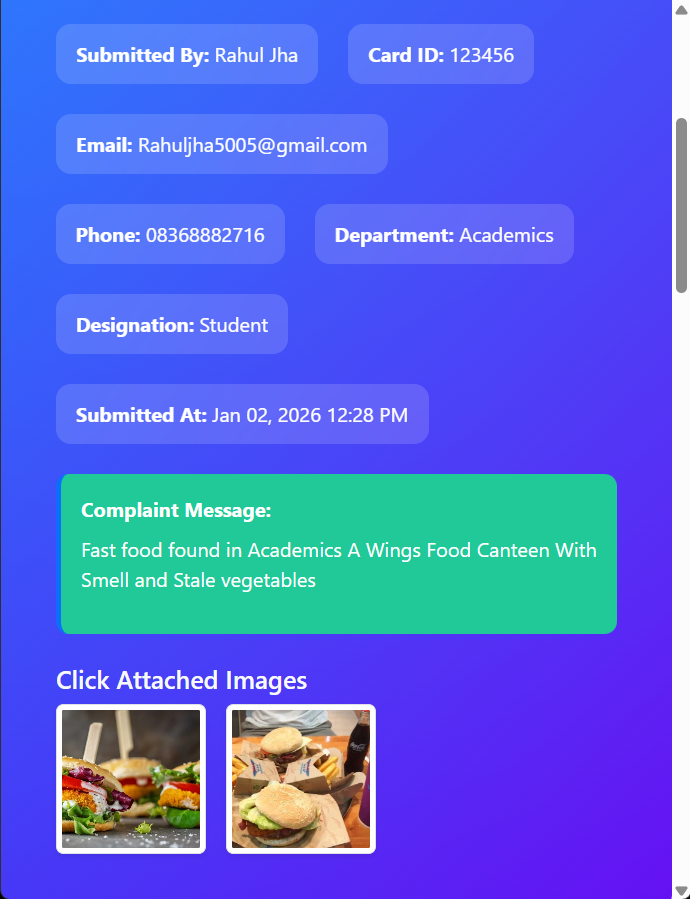This screenshot has width=690, height=899.
Task: Open the first attached burger image
Action: click(x=131, y=779)
